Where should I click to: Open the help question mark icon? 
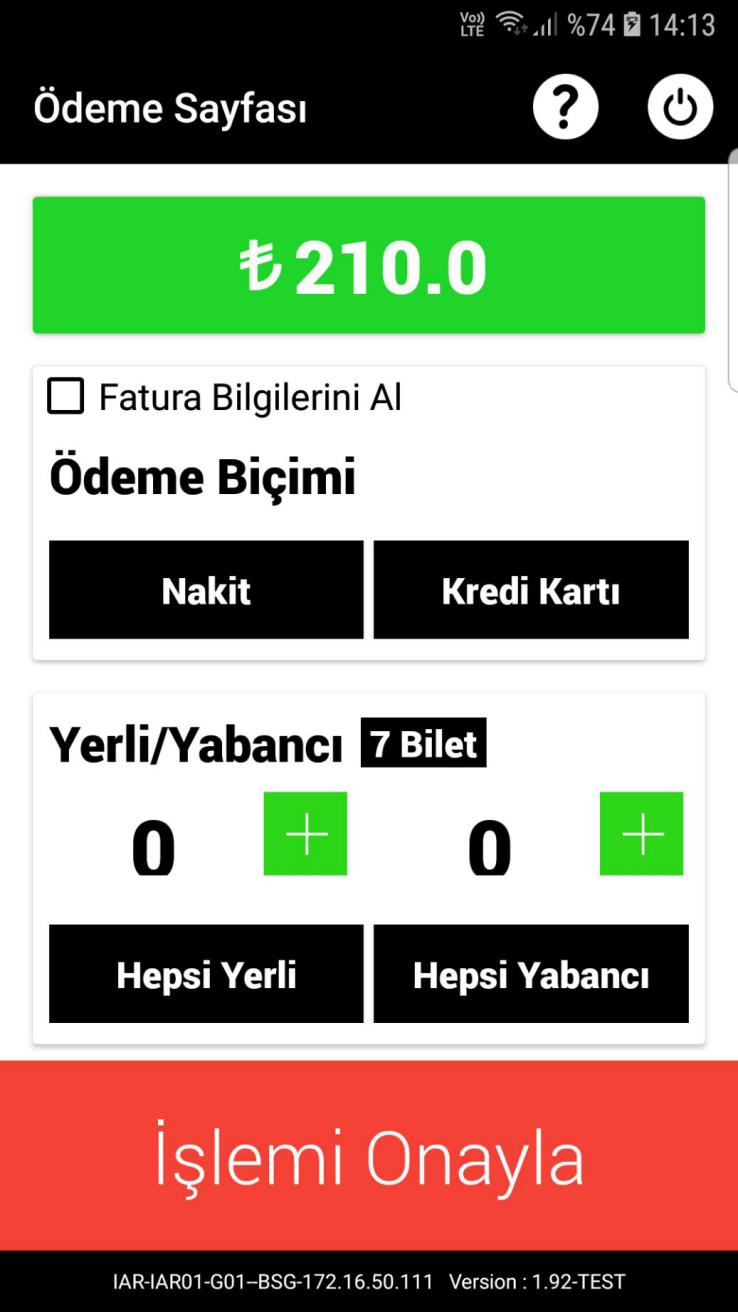click(565, 106)
